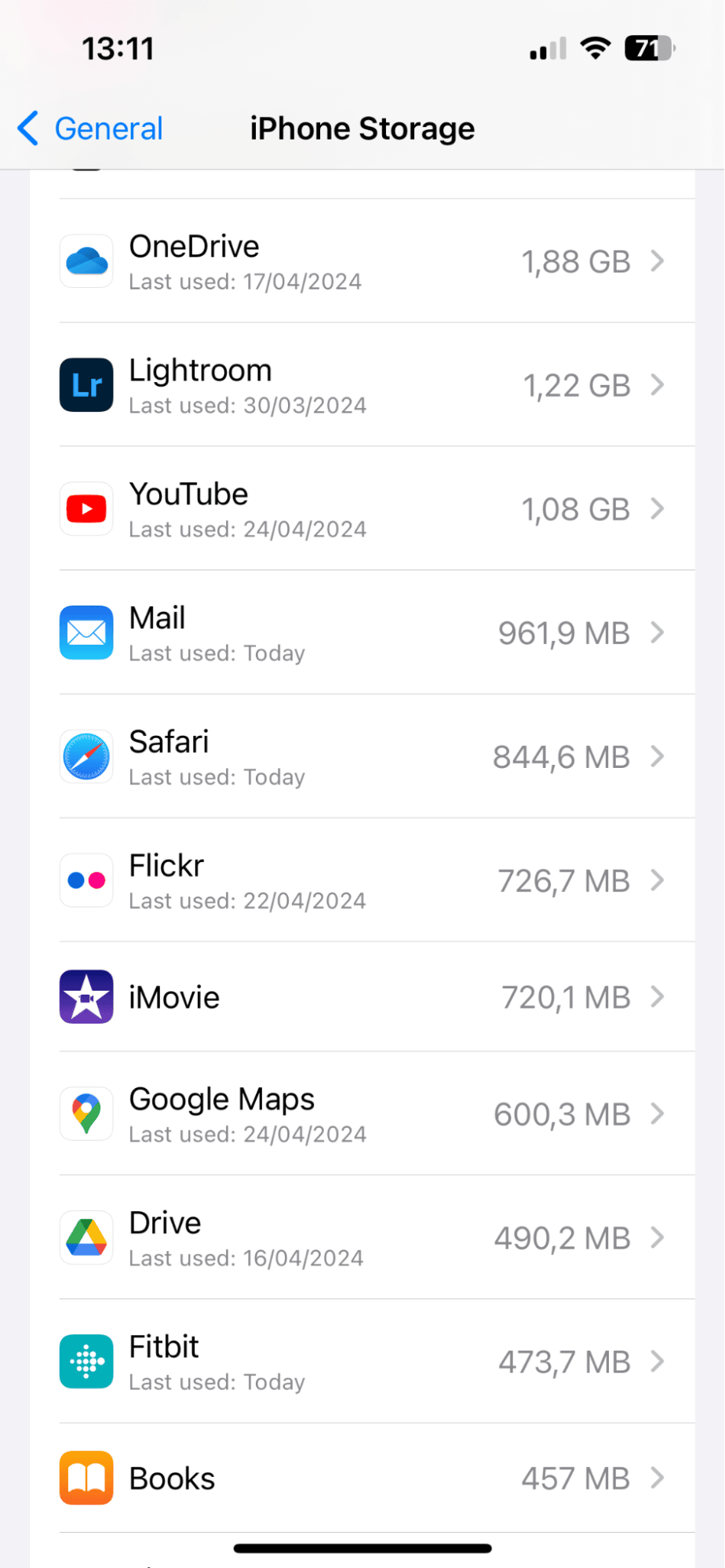Viewport: 725px width, 1568px height.
Task: Tap the Lightroom app icon
Action: (x=86, y=384)
